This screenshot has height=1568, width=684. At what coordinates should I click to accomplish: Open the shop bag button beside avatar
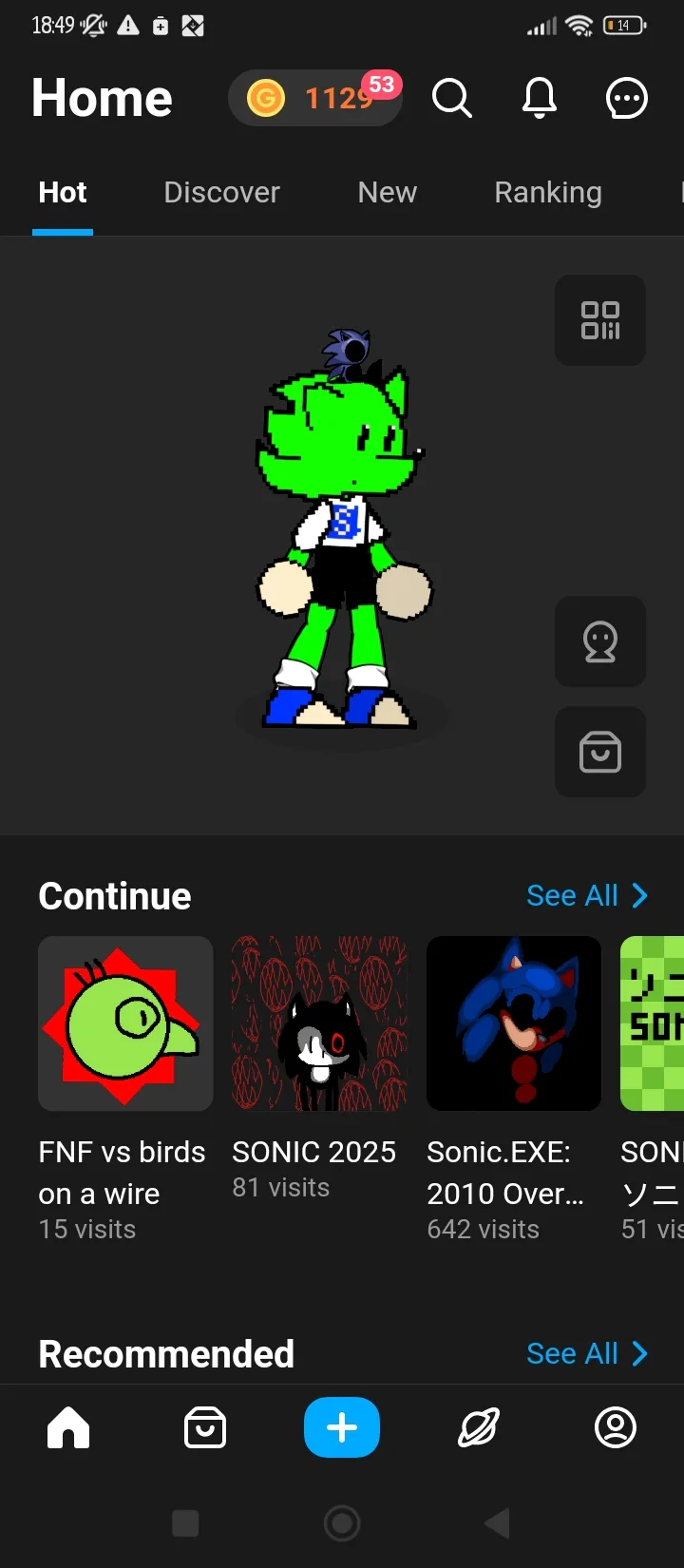600,752
